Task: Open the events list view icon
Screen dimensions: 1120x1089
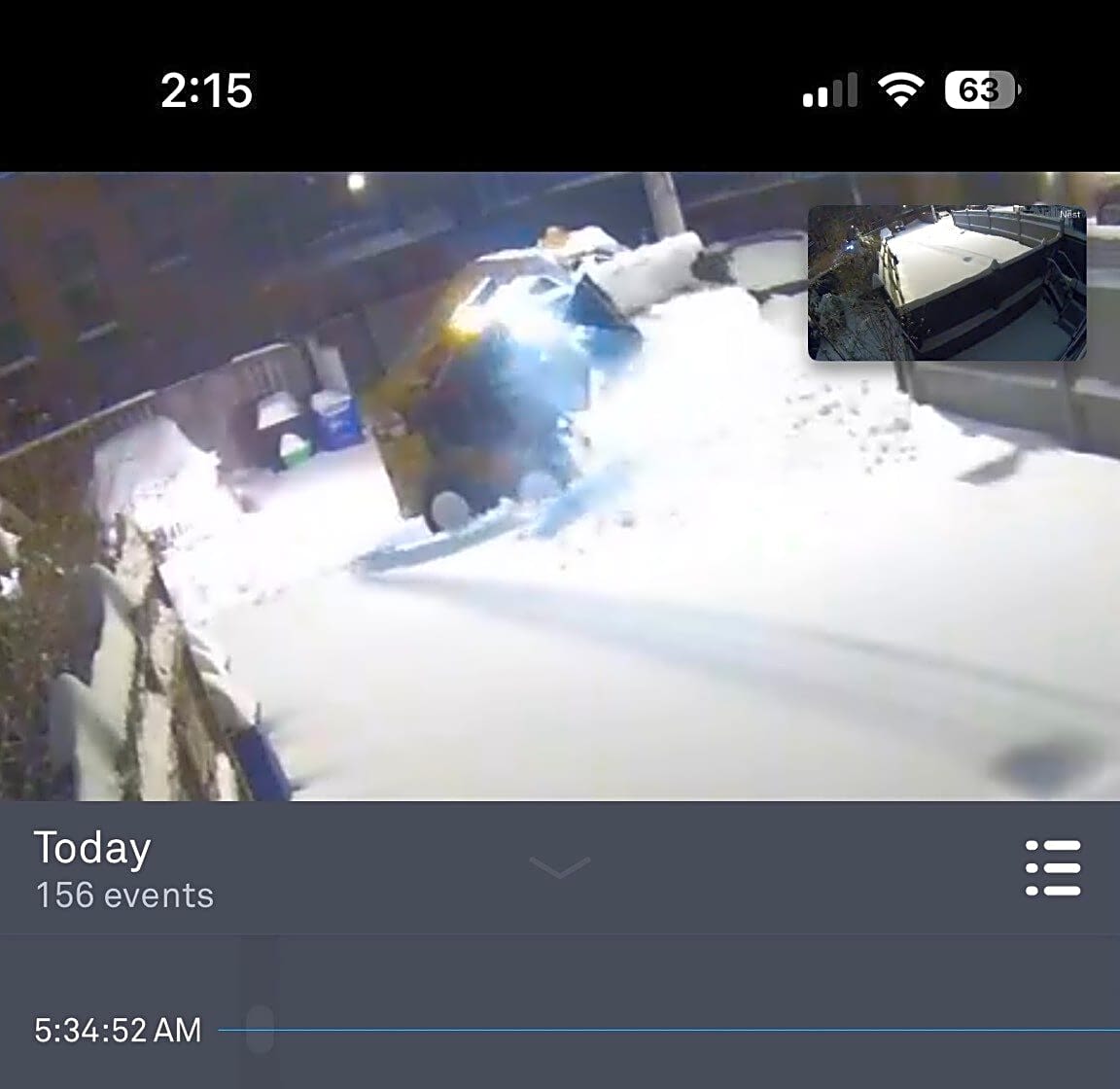Action: coord(1053,867)
